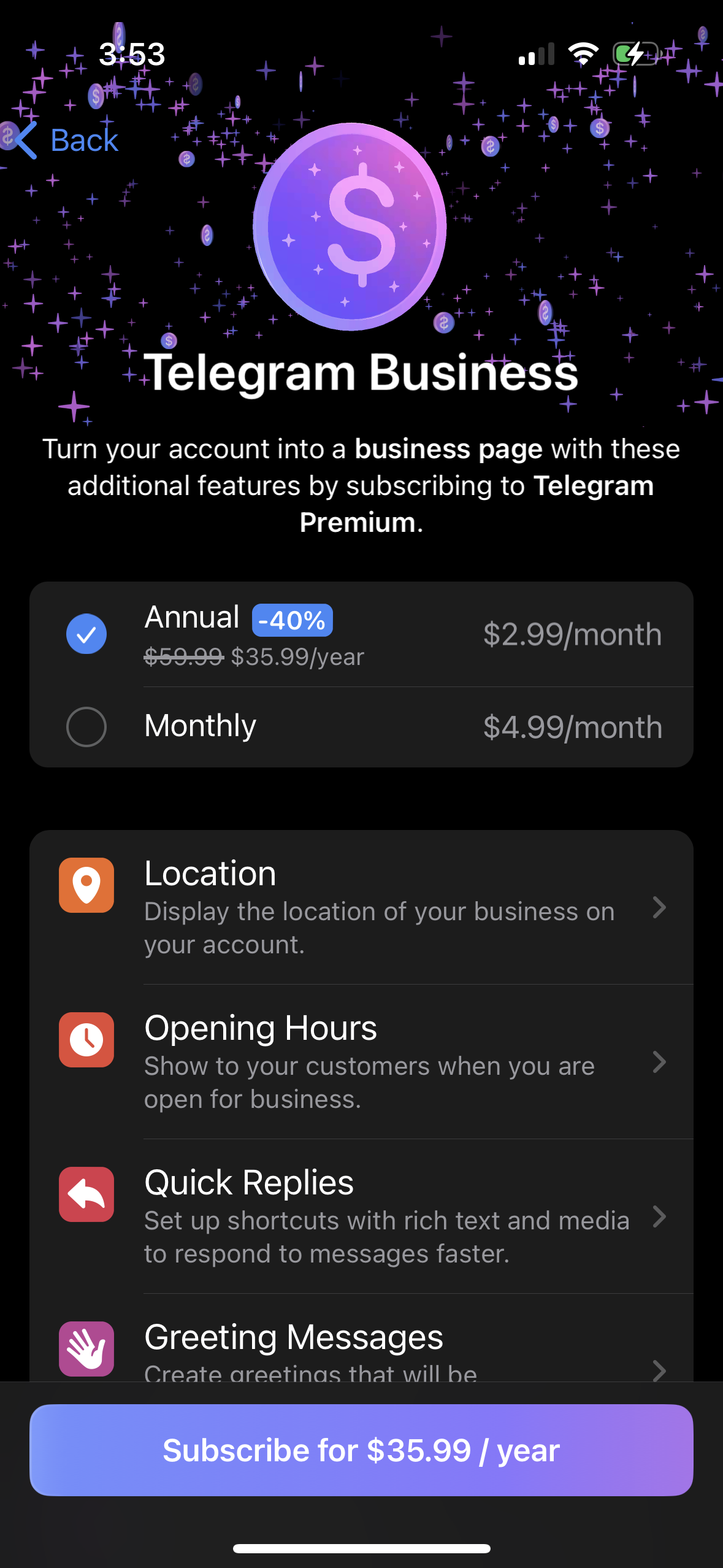
Task: Tap the Opening Hours clock icon
Action: coord(86,1041)
